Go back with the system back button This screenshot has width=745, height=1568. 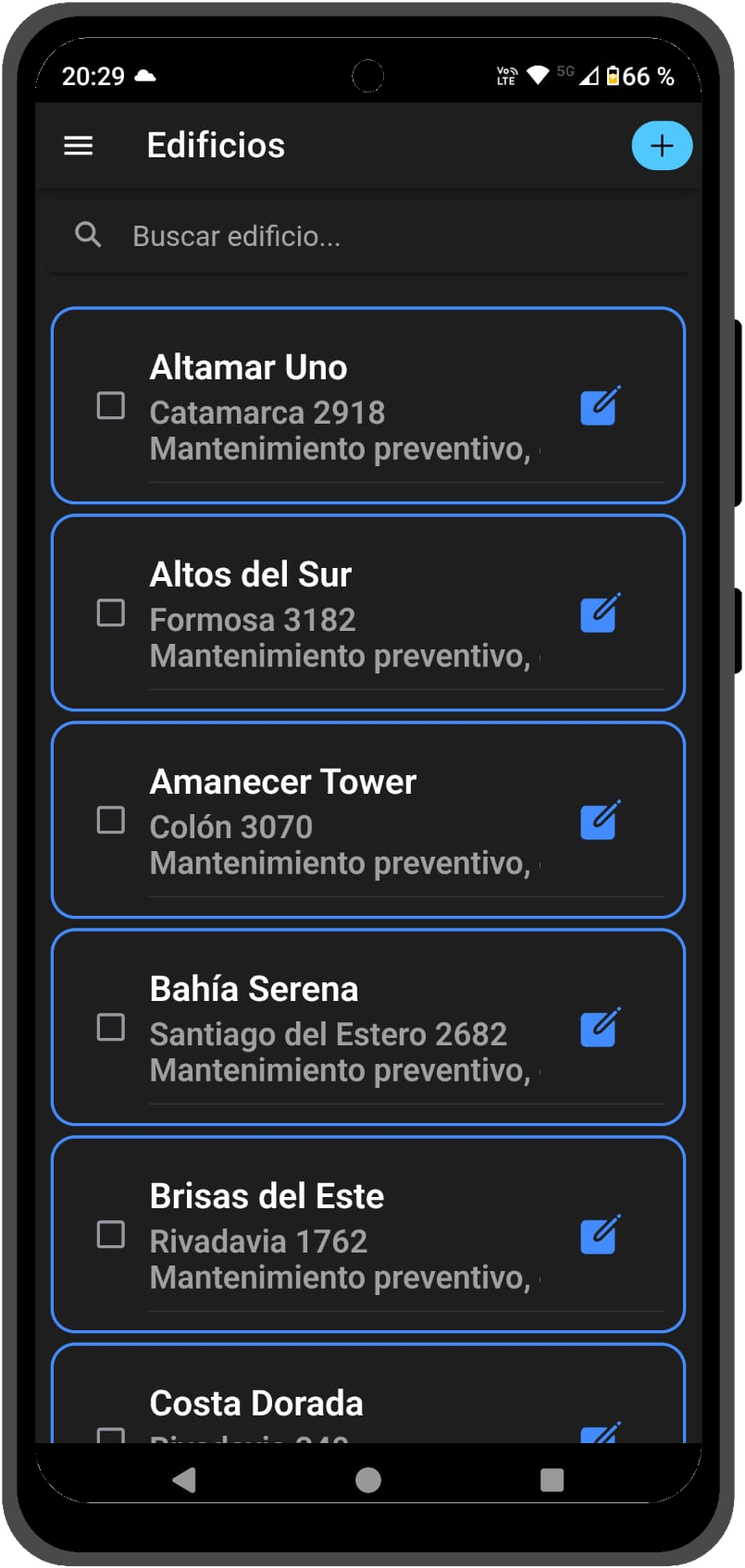pyautogui.click(x=184, y=1480)
